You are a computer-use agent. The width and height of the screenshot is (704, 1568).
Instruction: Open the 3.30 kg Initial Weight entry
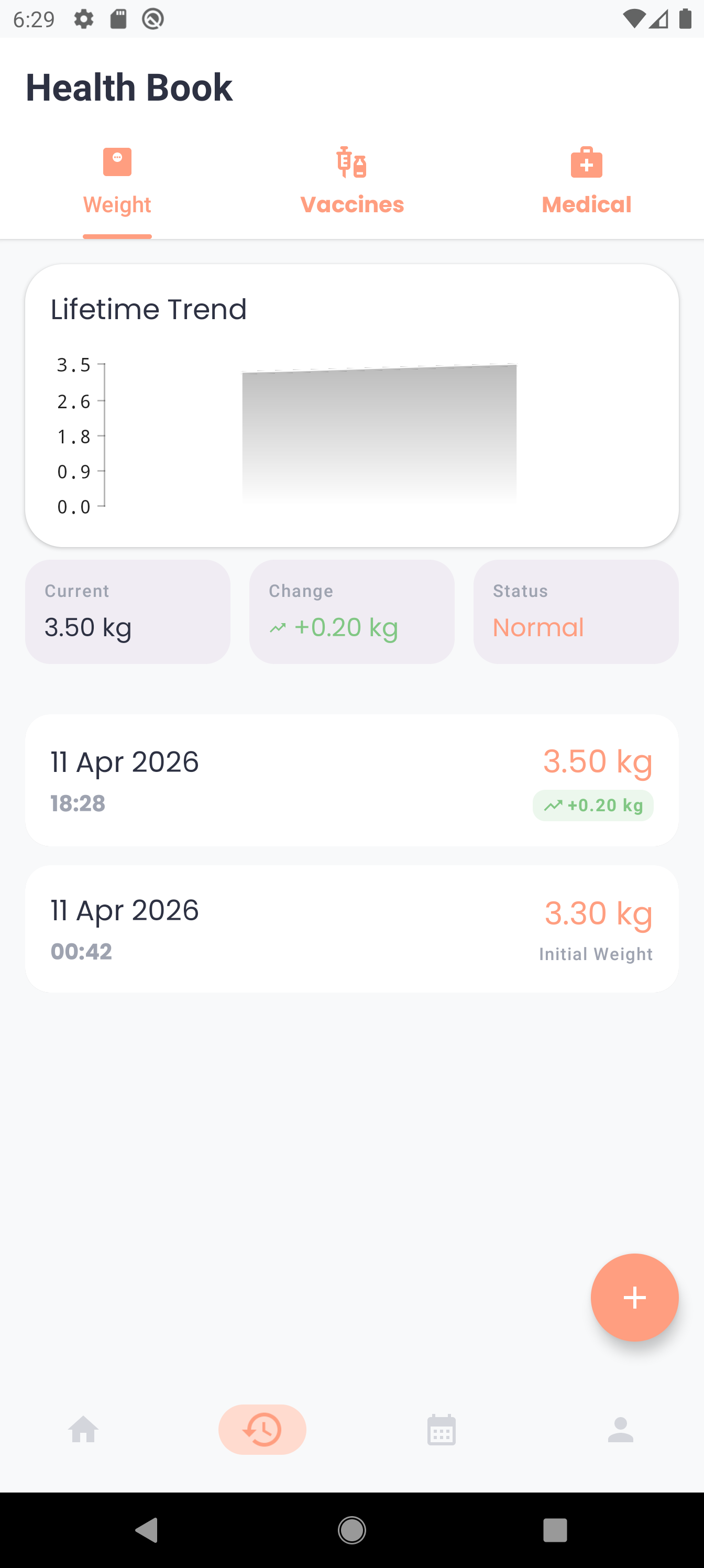[351, 929]
